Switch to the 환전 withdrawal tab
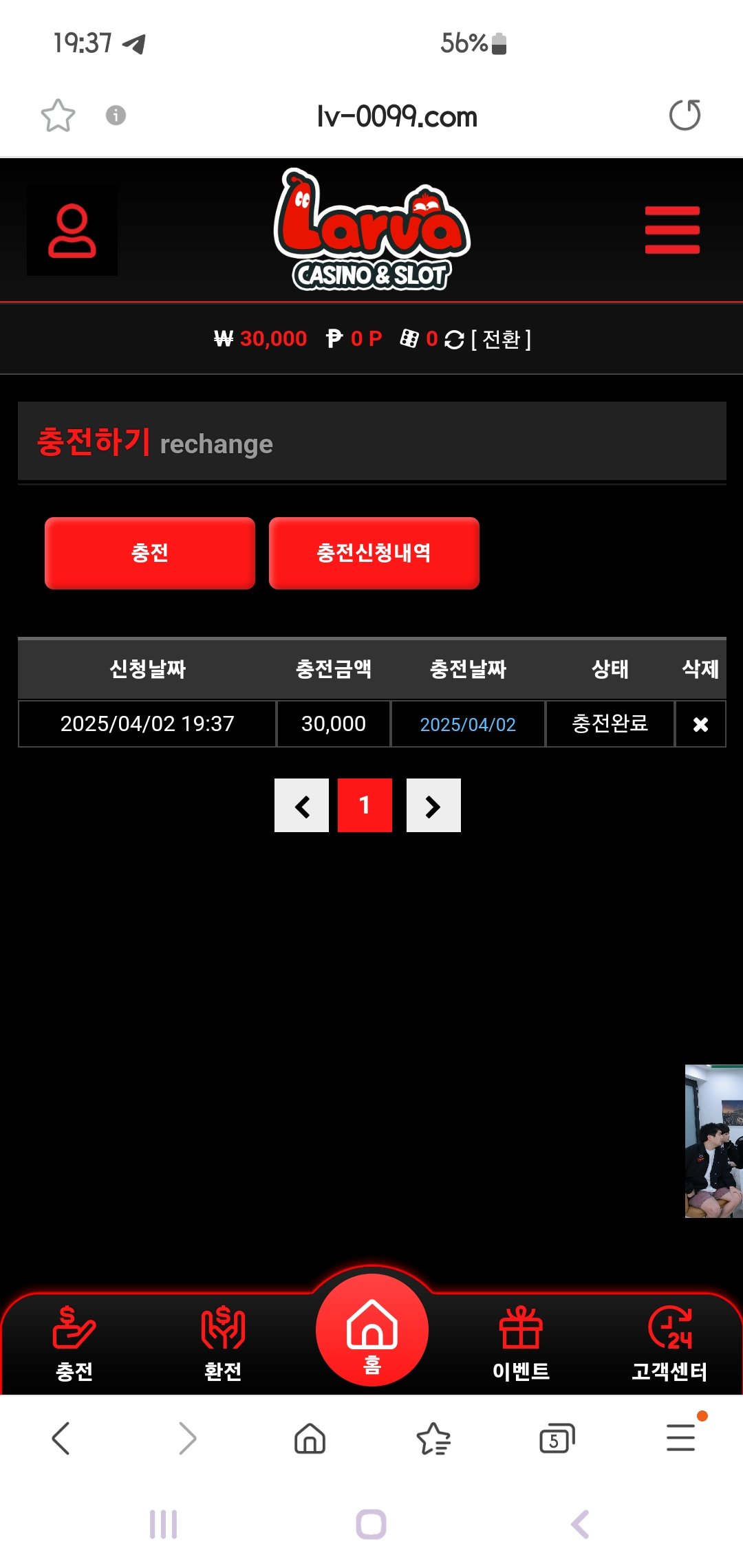 tap(223, 1344)
